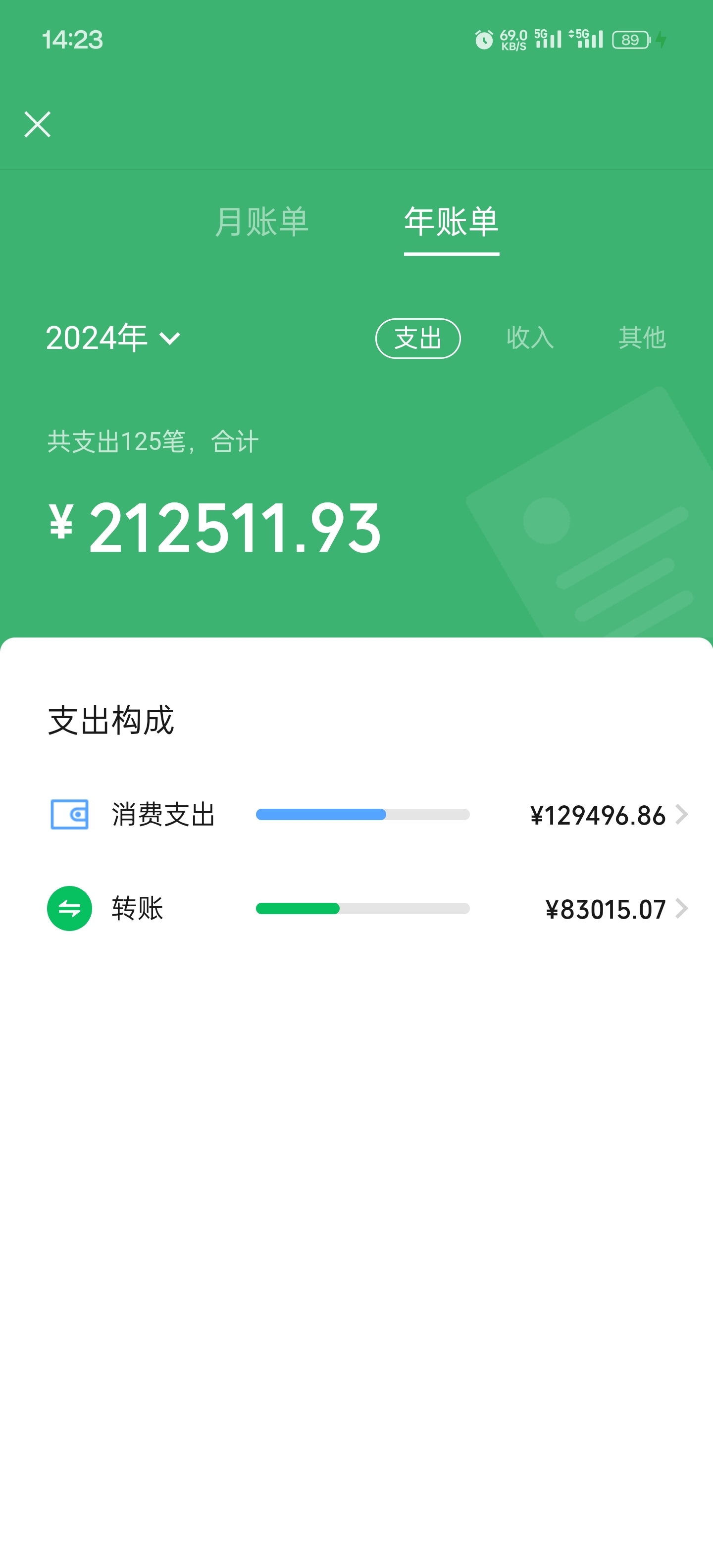Switch to the 月账单 tab

pos(262,222)
